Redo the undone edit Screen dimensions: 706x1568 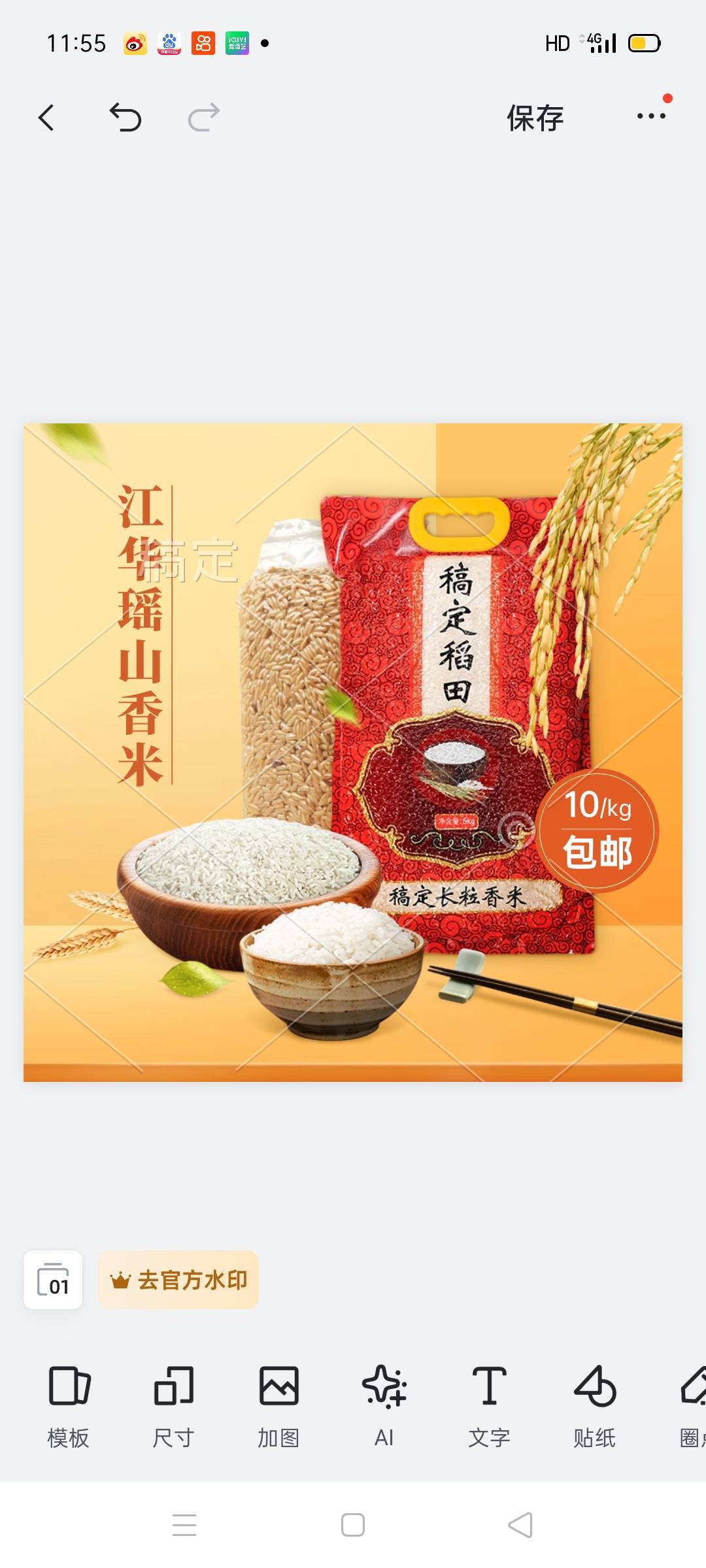(204, 118)
